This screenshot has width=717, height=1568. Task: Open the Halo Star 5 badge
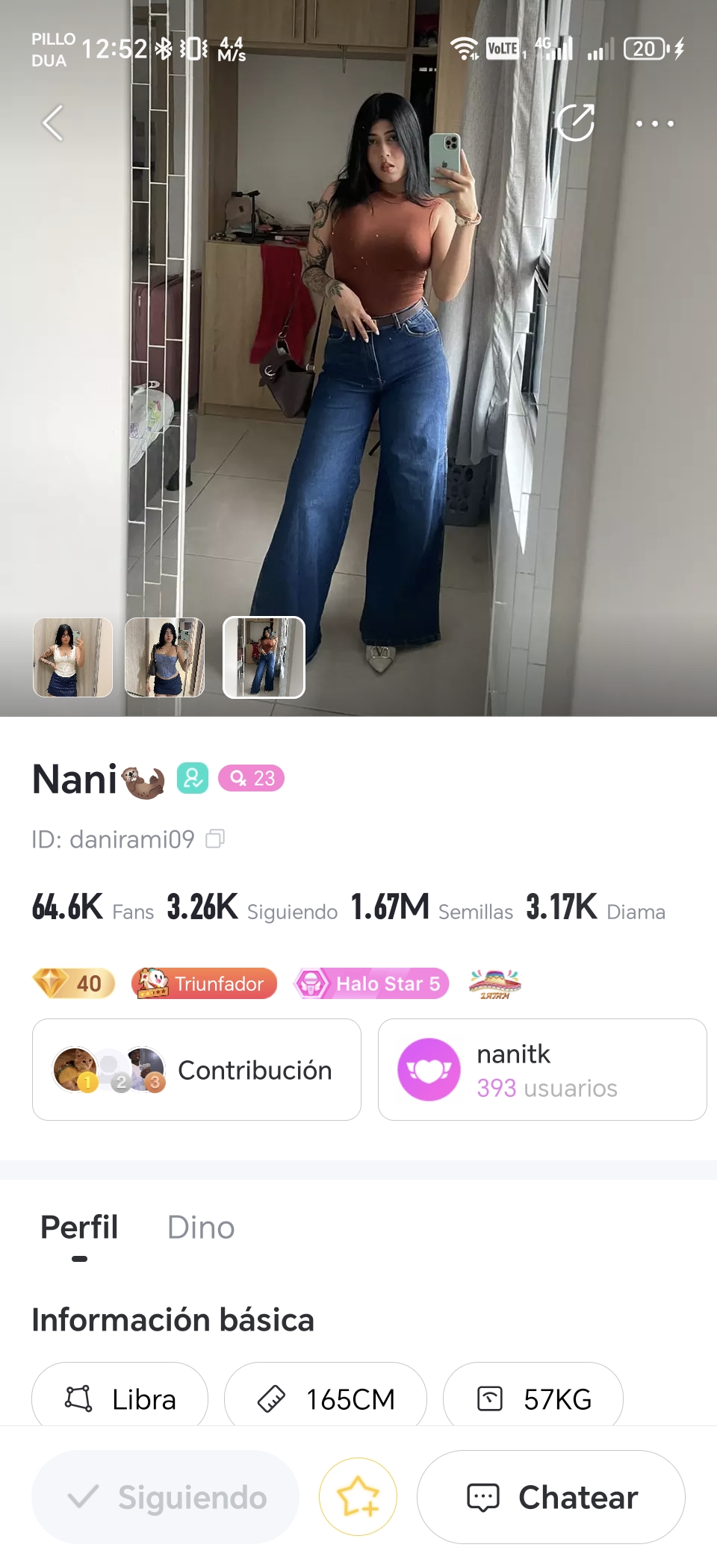pyautogui.click(x=371, y=983)
